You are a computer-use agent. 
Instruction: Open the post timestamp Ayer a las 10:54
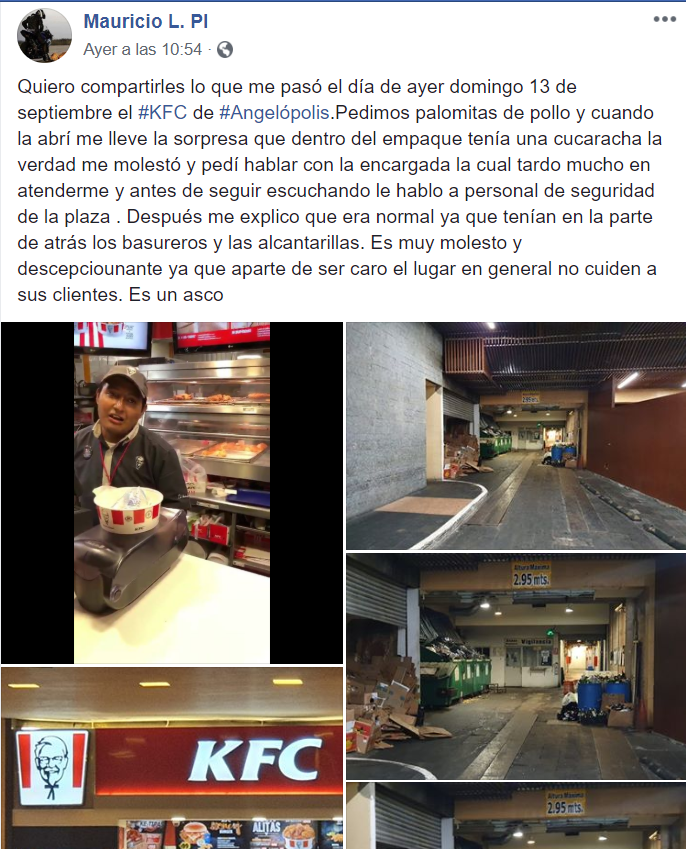(x=143, y=49)
